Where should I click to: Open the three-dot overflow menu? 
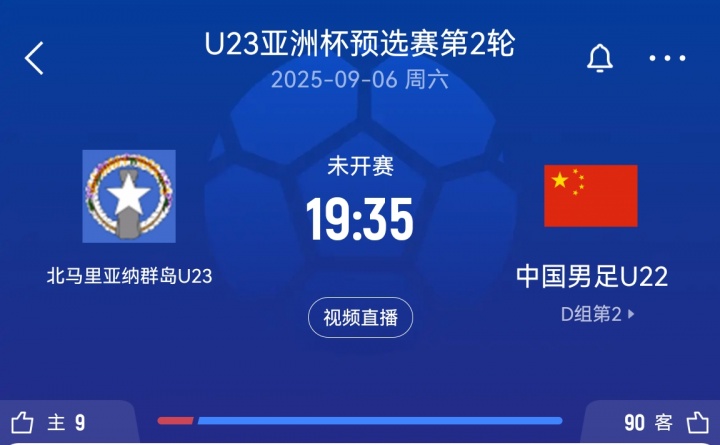click(667, 58)
